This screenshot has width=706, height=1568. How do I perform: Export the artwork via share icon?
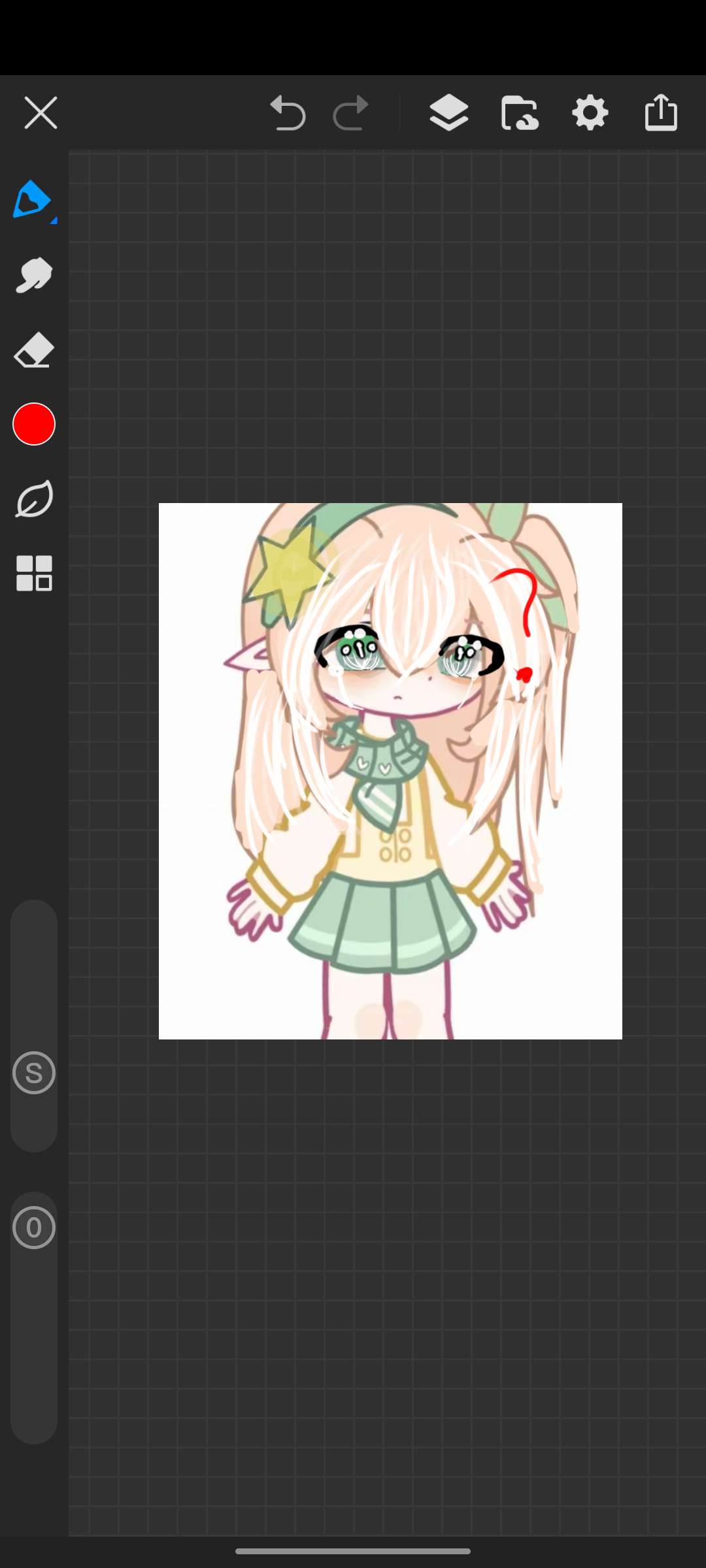tap(661, 113)
